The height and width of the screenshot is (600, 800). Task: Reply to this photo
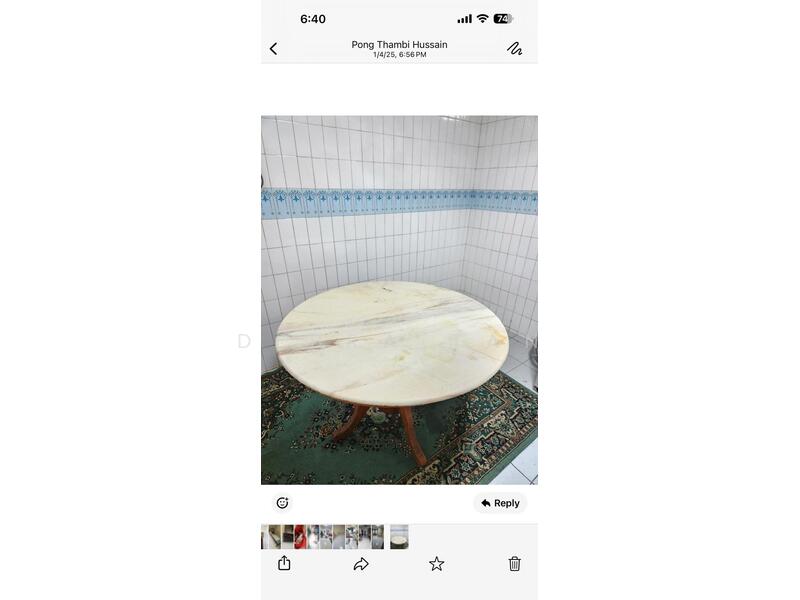point(500,503)
